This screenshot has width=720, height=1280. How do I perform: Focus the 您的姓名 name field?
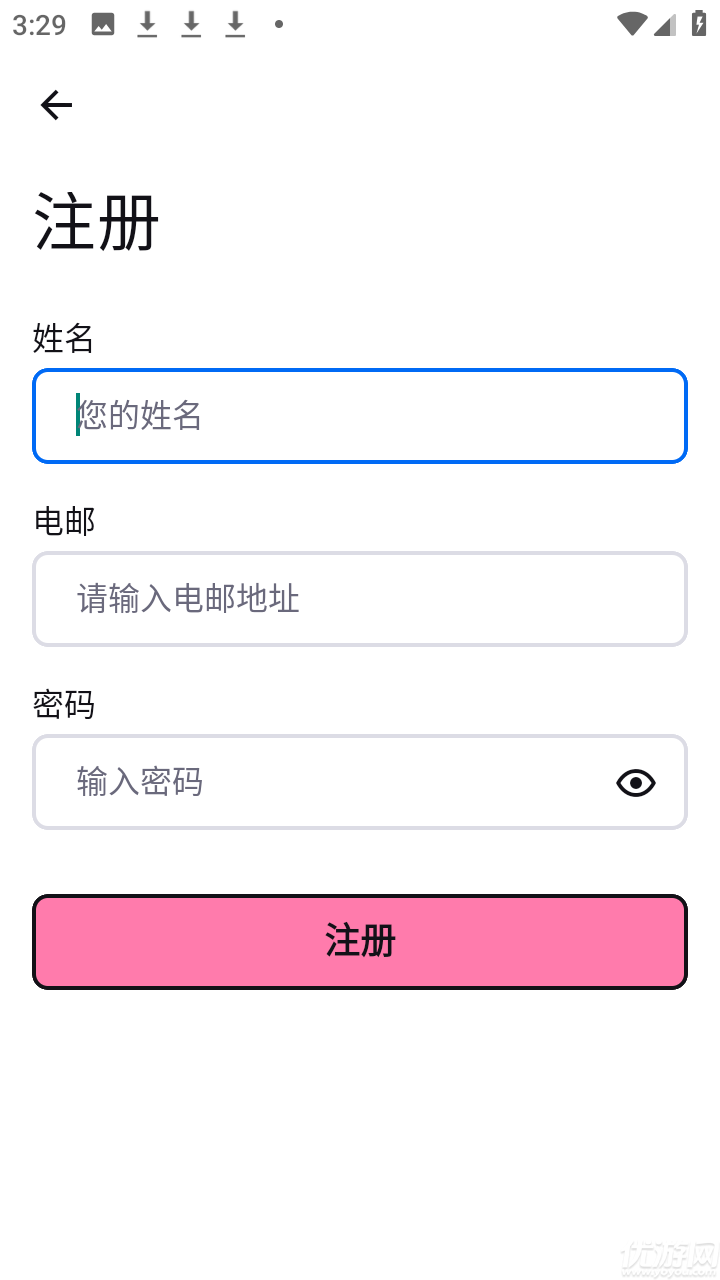coord(360,416)
